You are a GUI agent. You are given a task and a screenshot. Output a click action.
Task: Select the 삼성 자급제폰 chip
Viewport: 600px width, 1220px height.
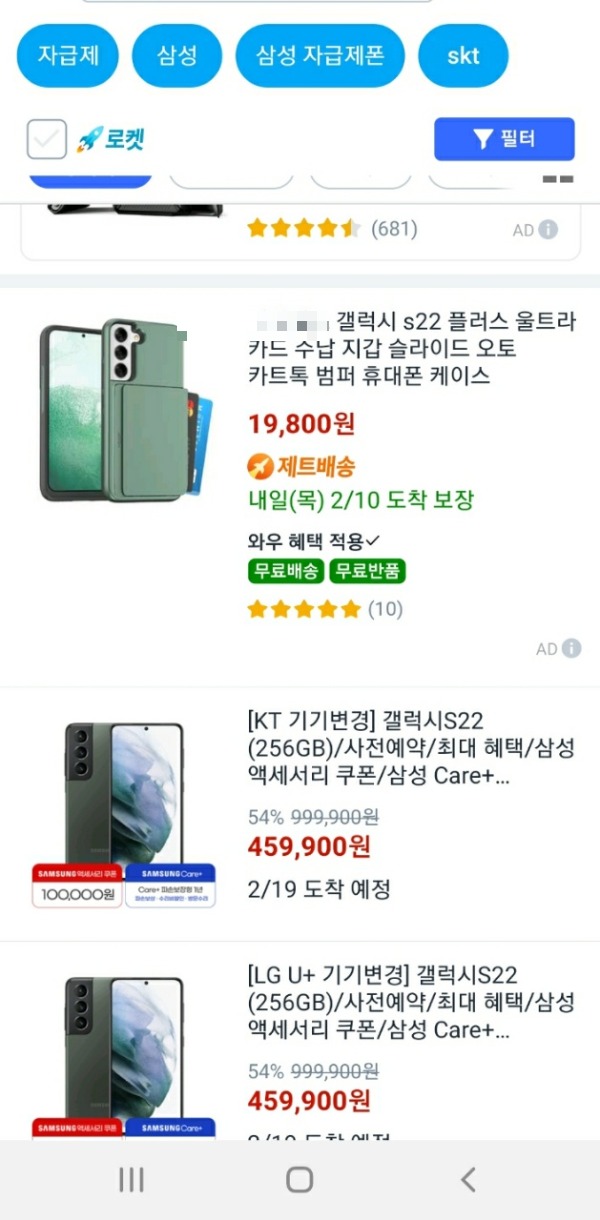point(320,56)
